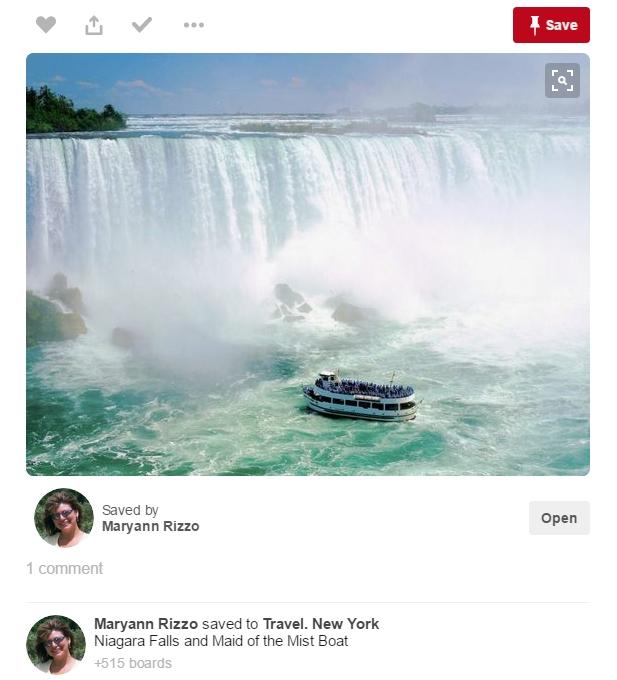617x680 pixels.
Task: Open Maryann Rizzo's profile under Saved by
Action: [x=150, y=526]
